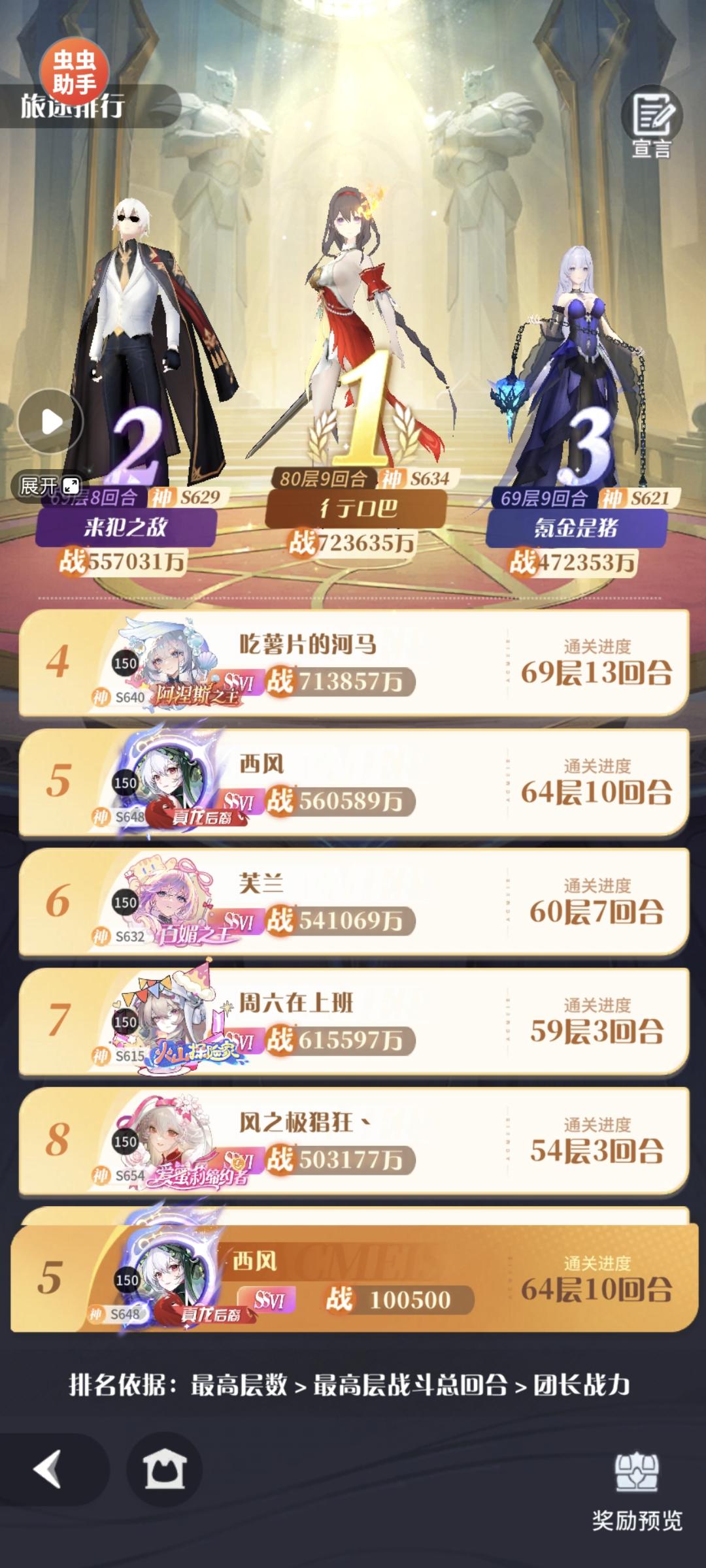Click the 宣言 declaration edit icon
This screenshot has width=706, height=1568.
[652, 121]
